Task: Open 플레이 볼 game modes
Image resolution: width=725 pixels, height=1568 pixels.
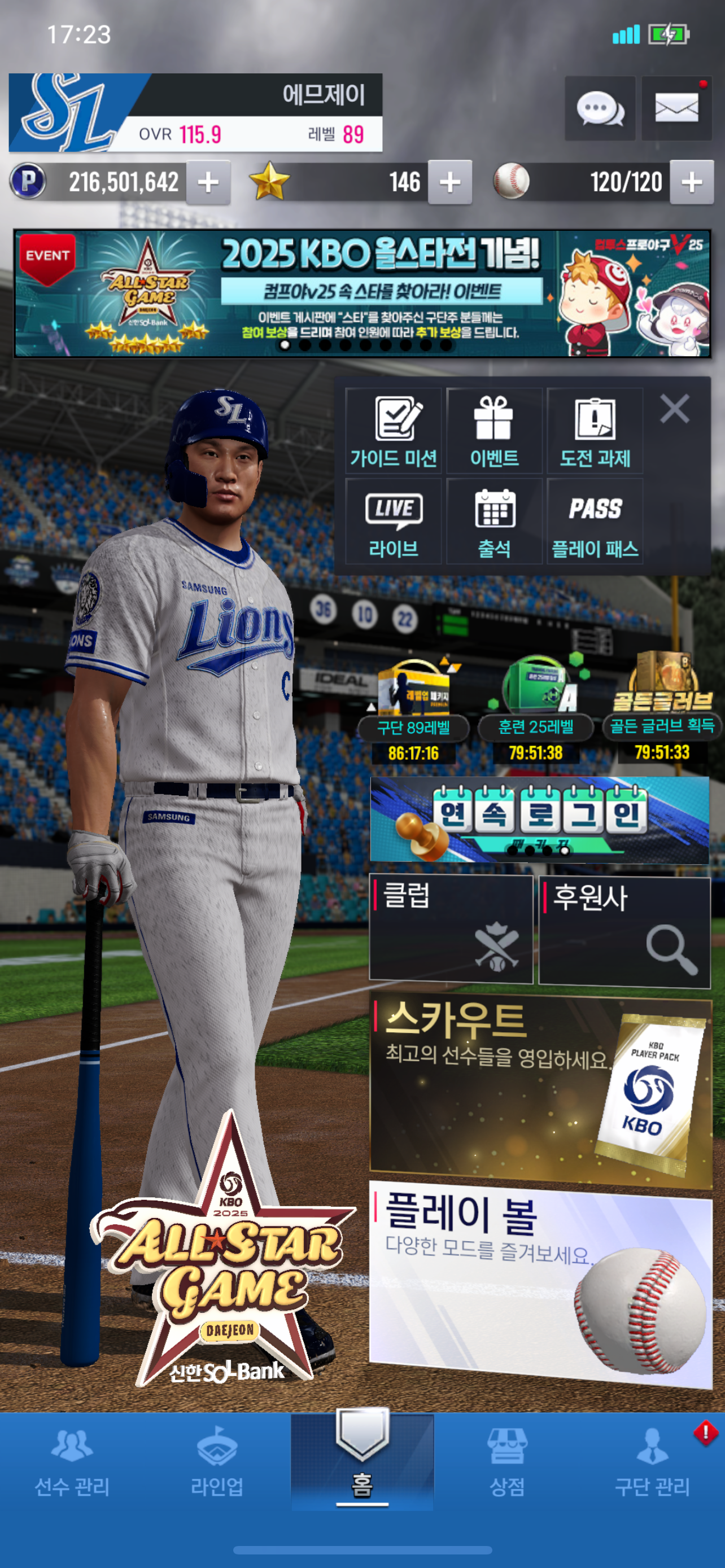Action: 540,1283
